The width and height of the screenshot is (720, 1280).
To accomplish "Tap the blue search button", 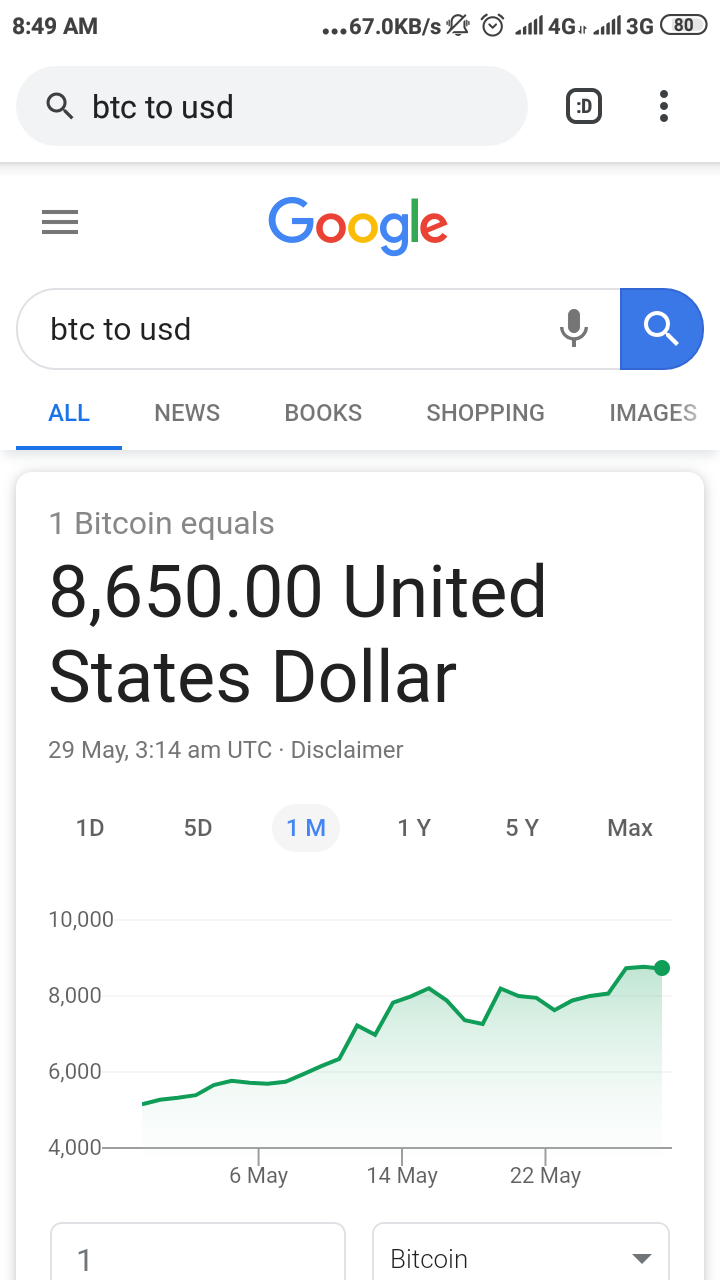I will [661, 329].
